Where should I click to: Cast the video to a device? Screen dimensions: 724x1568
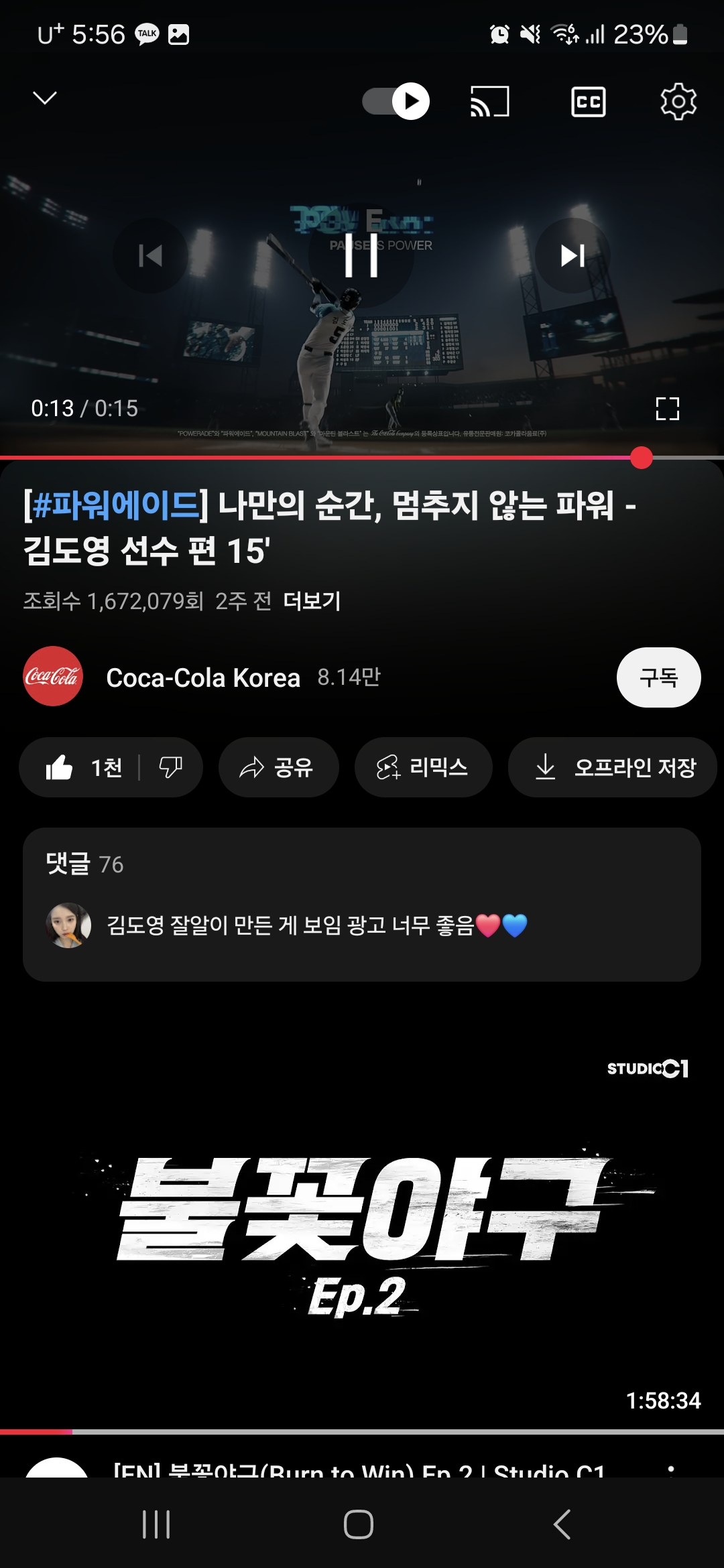pos(489,101)
